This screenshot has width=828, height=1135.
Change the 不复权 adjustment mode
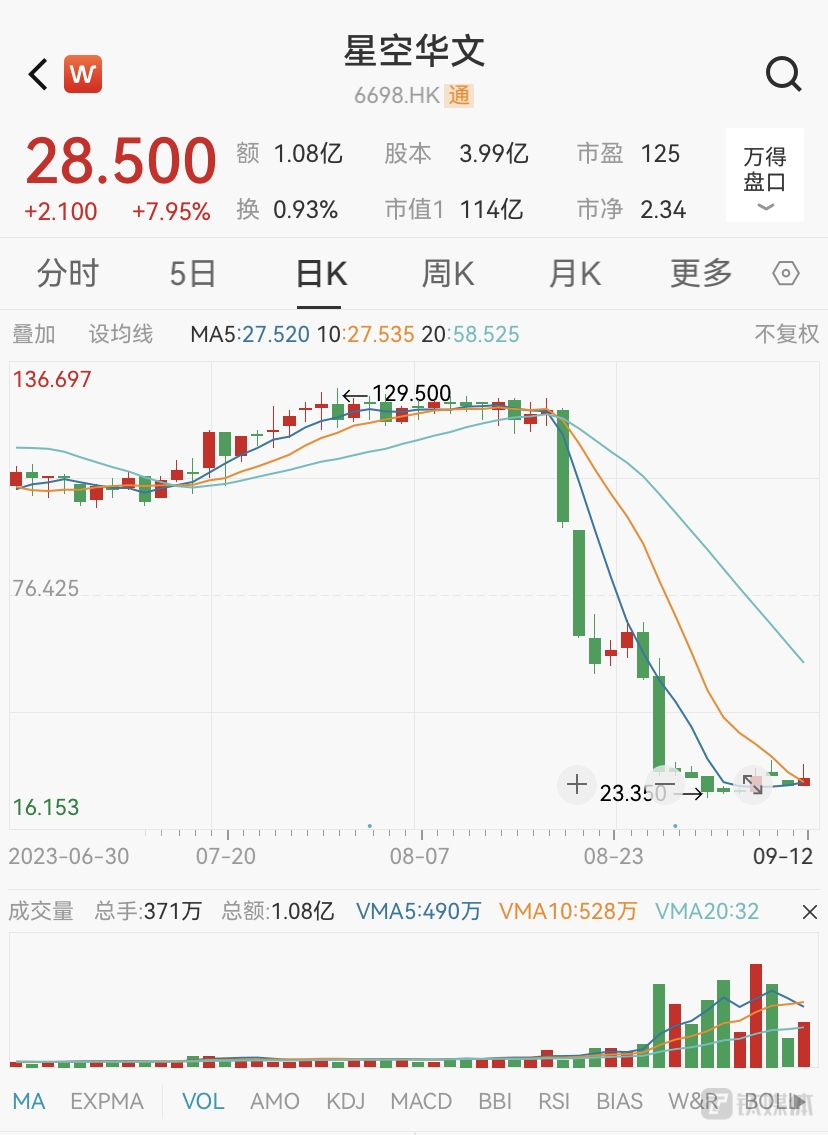(786, 334)
